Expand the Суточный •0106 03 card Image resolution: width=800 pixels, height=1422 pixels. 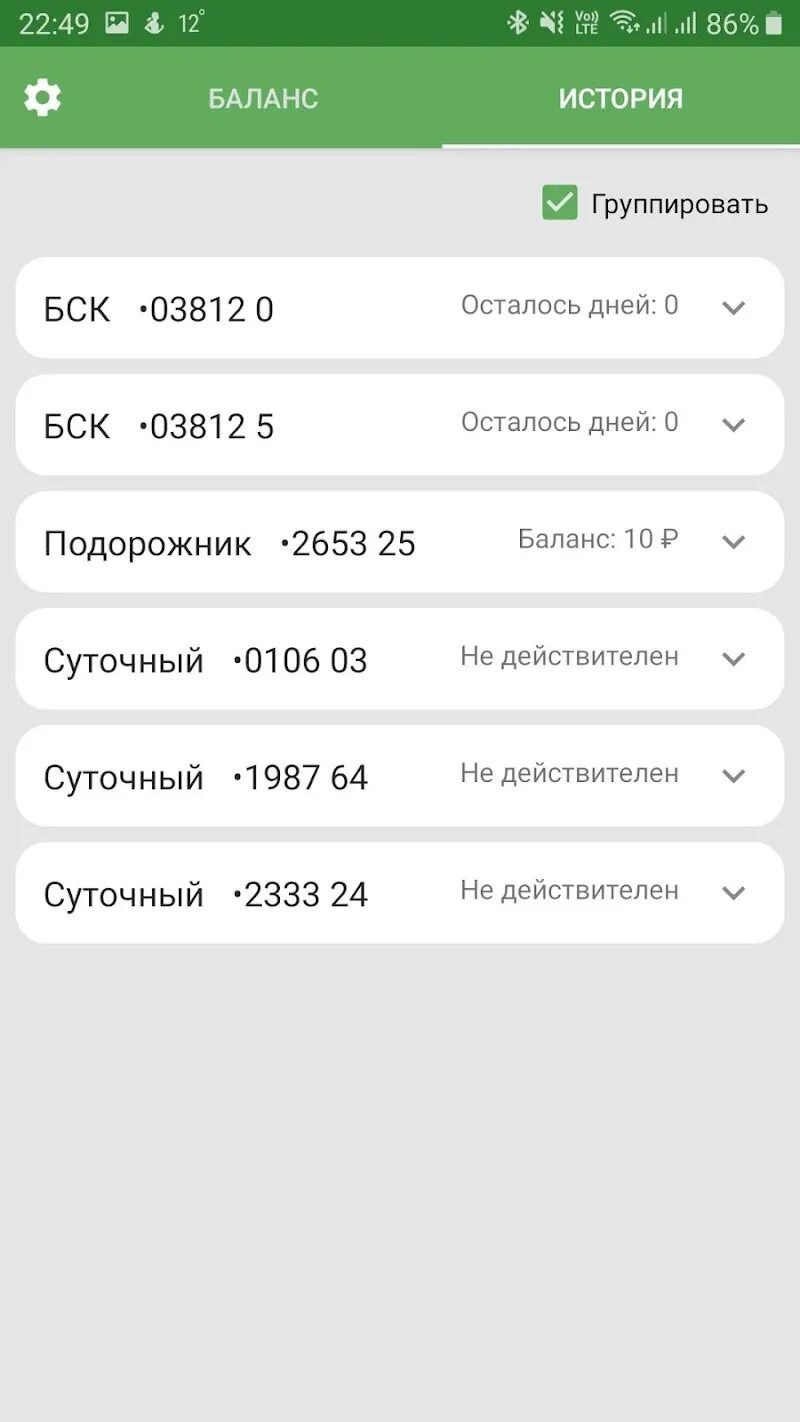coord(734,659)
